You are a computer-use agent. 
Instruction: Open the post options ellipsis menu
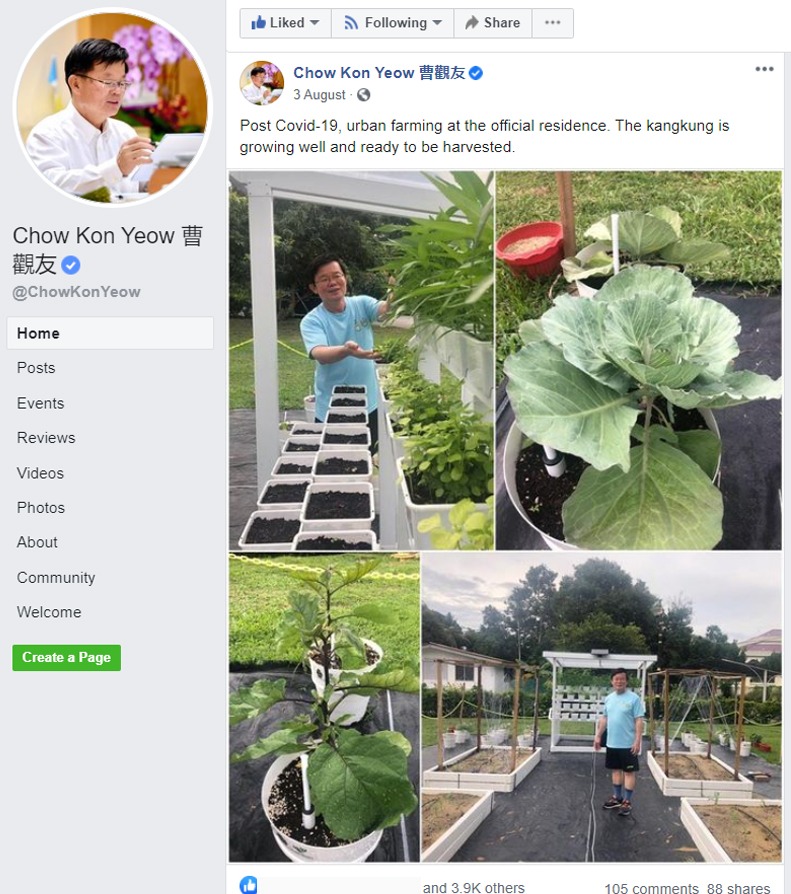coord(764,69)
